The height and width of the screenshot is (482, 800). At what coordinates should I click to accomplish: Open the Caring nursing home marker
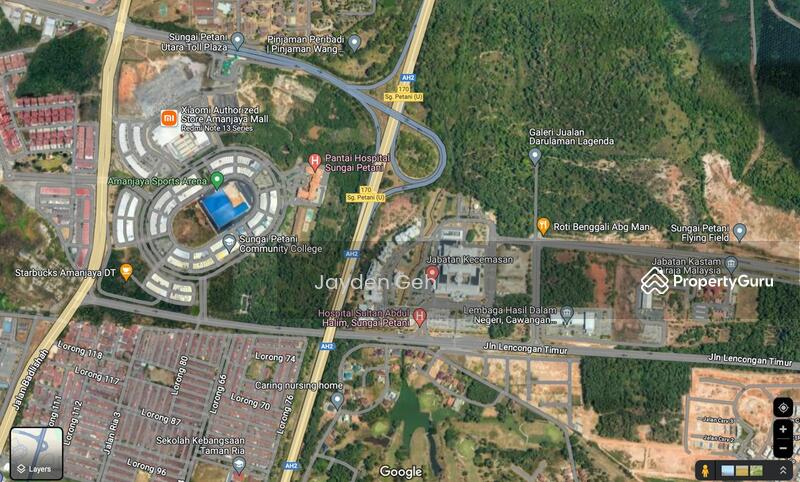[337, 399]
